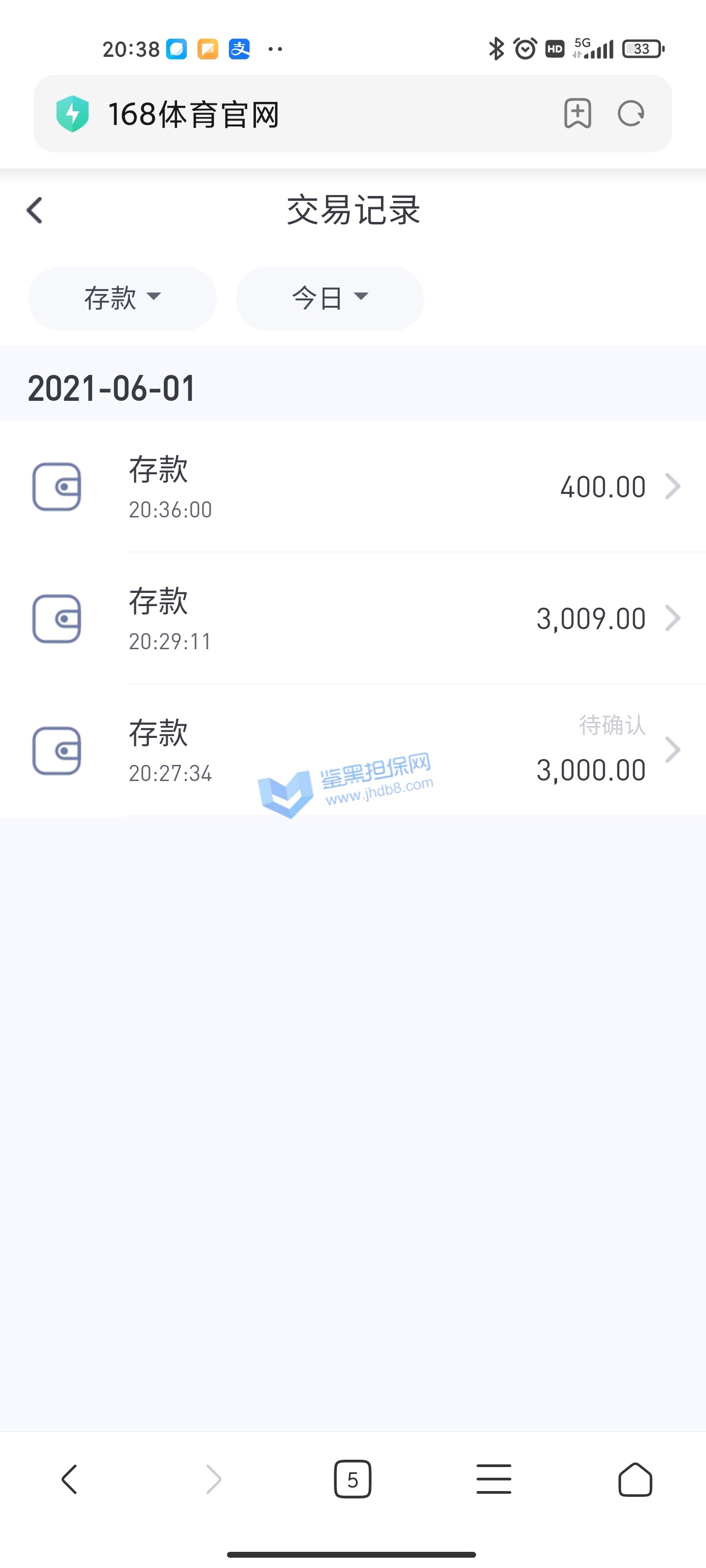Go to the browser home page
The height and width of the screenshot is (1568, 706).
(635, 1479)
